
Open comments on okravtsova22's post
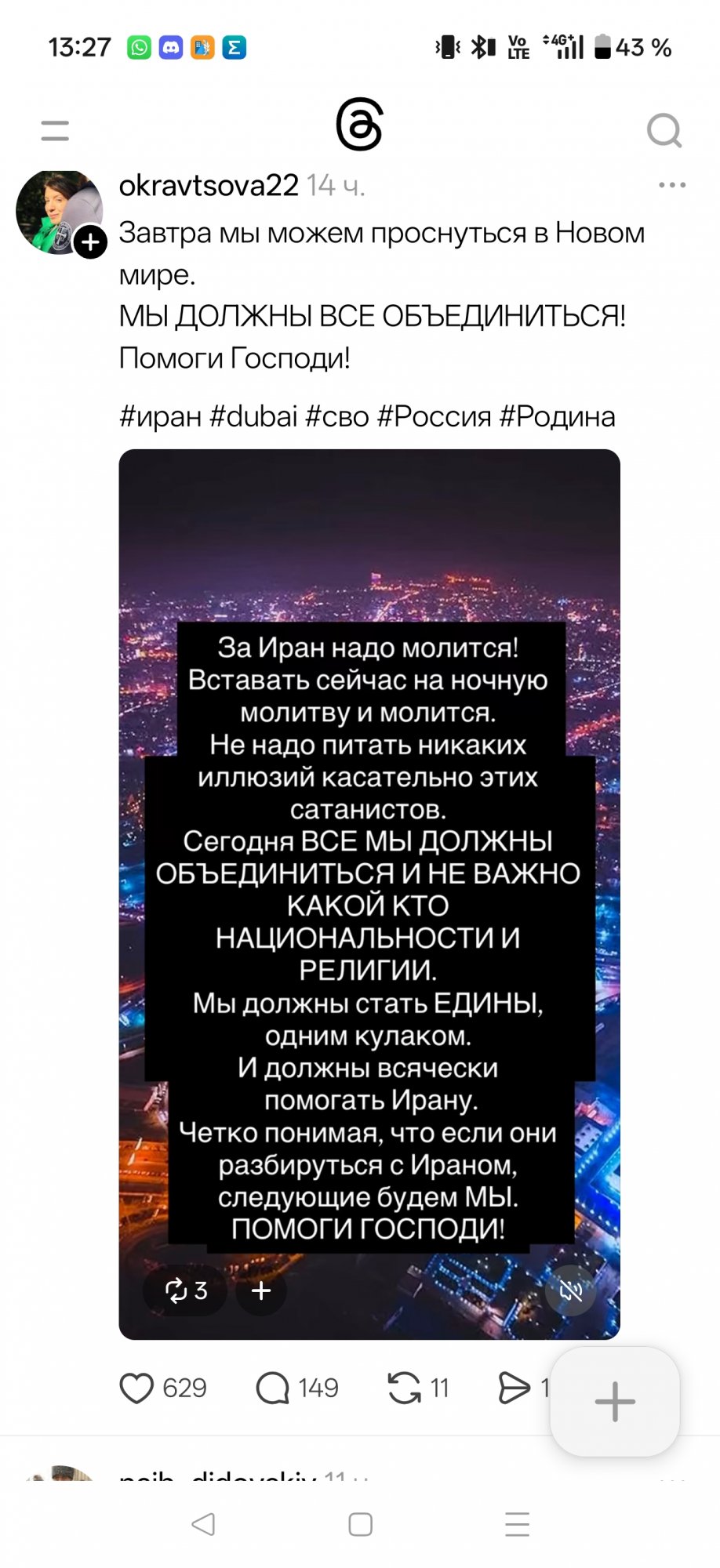[x=273, y=1388]
